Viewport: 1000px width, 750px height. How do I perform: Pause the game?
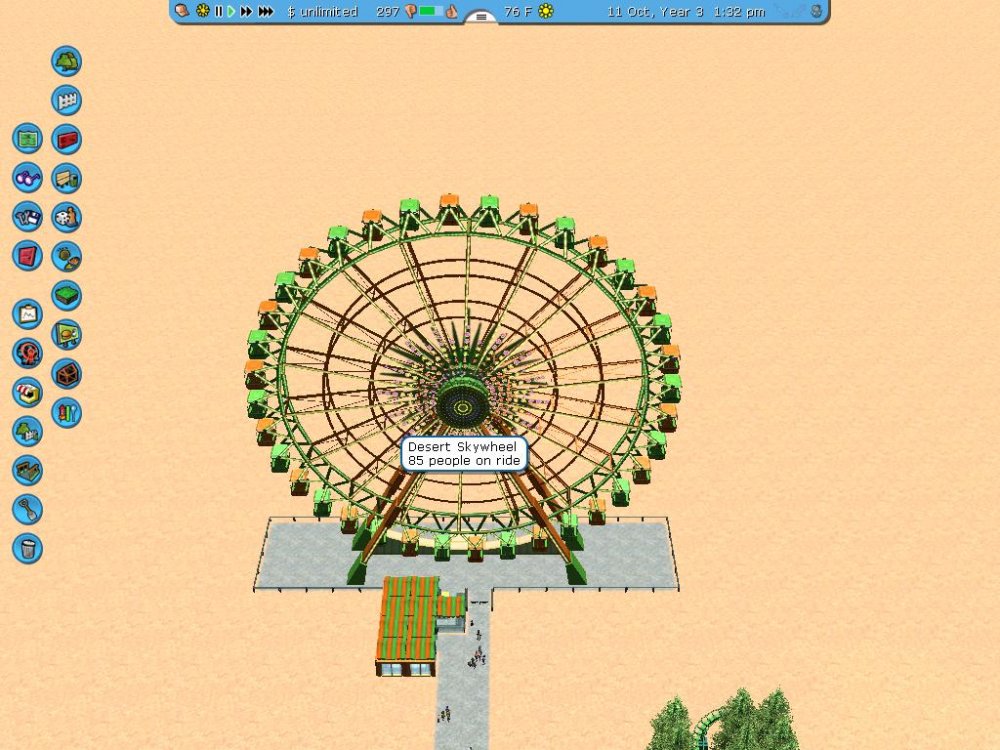(x=219, y=11)
